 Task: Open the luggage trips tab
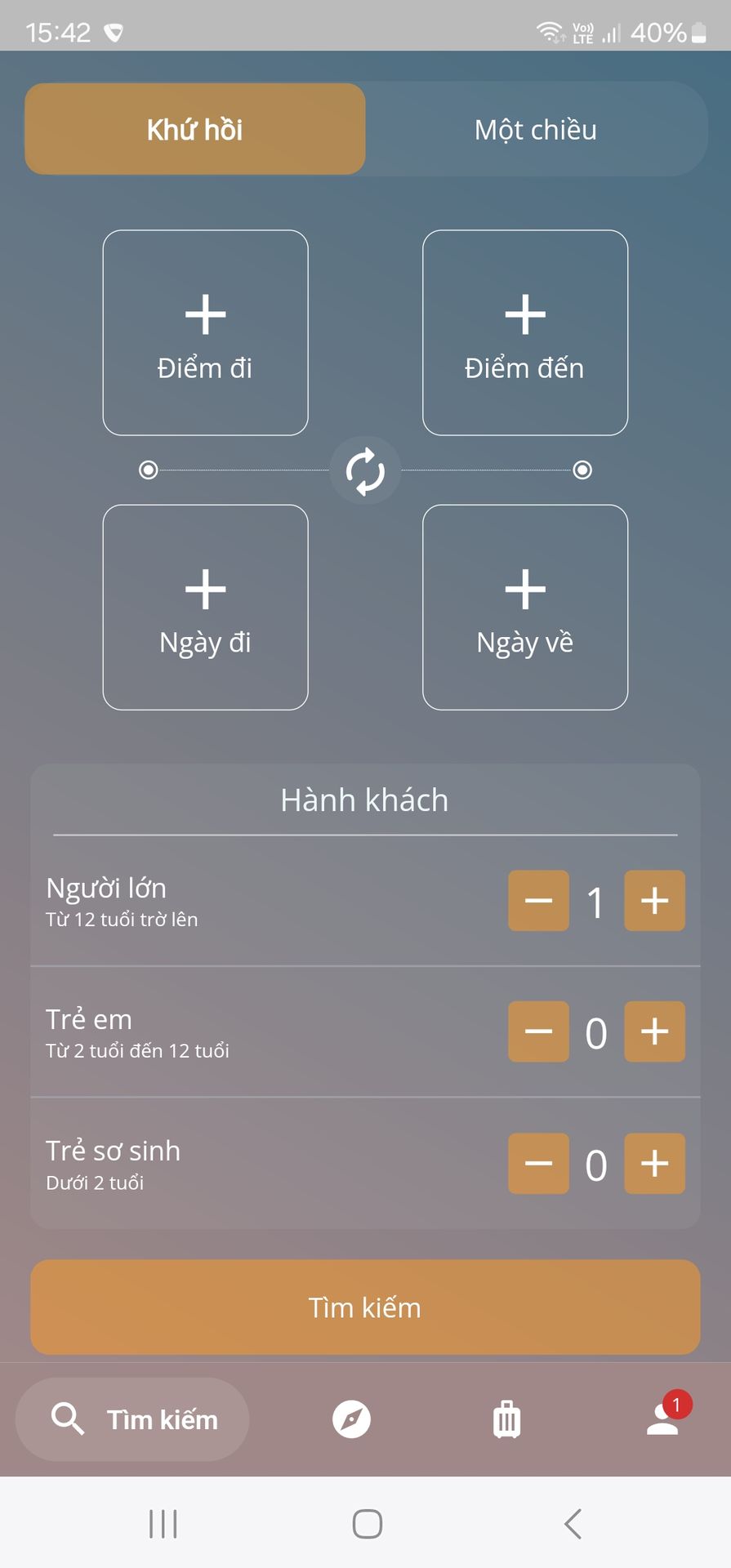pos(506,1419)
